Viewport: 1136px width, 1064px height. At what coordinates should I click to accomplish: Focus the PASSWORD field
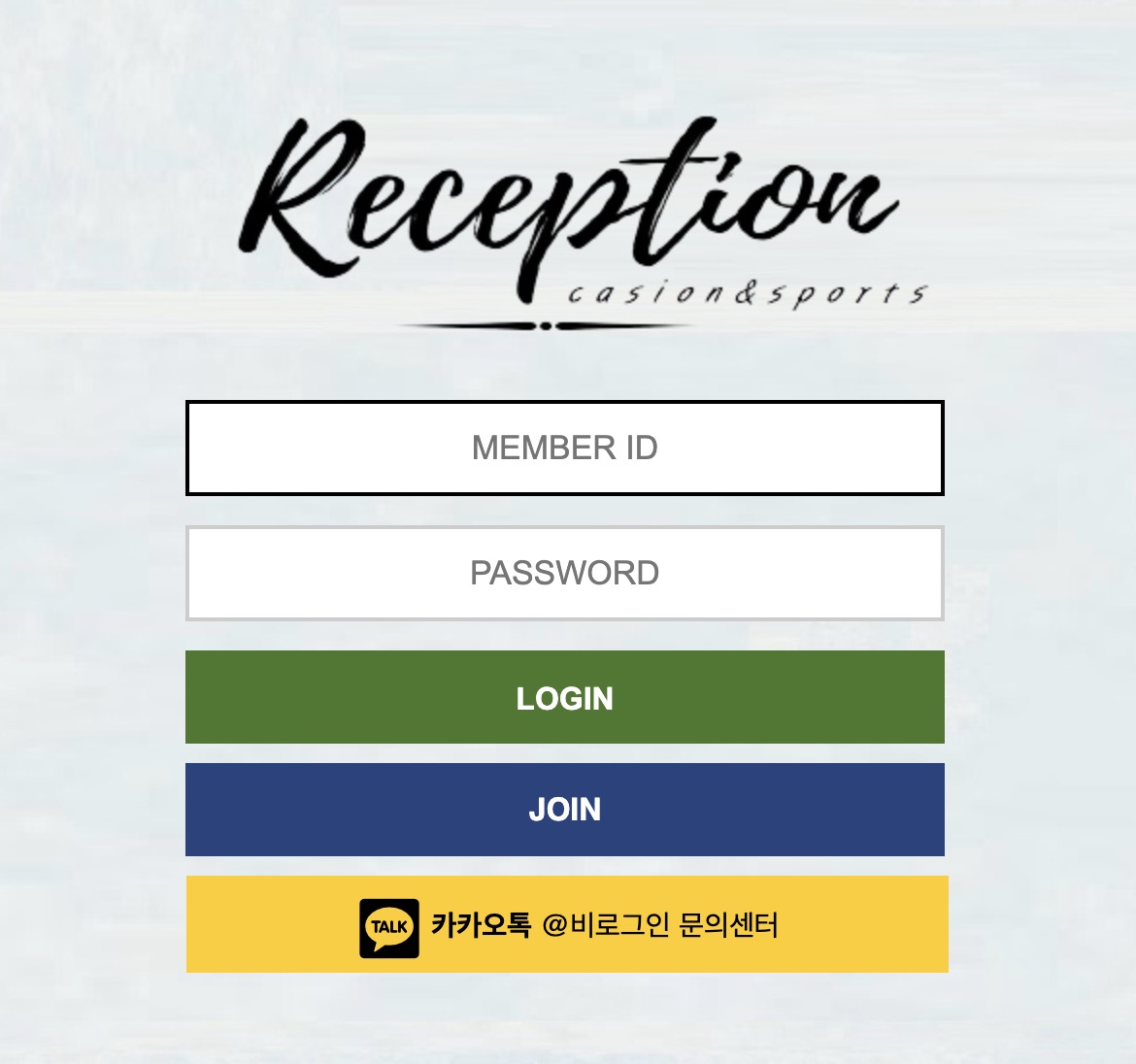coord(564,573)
